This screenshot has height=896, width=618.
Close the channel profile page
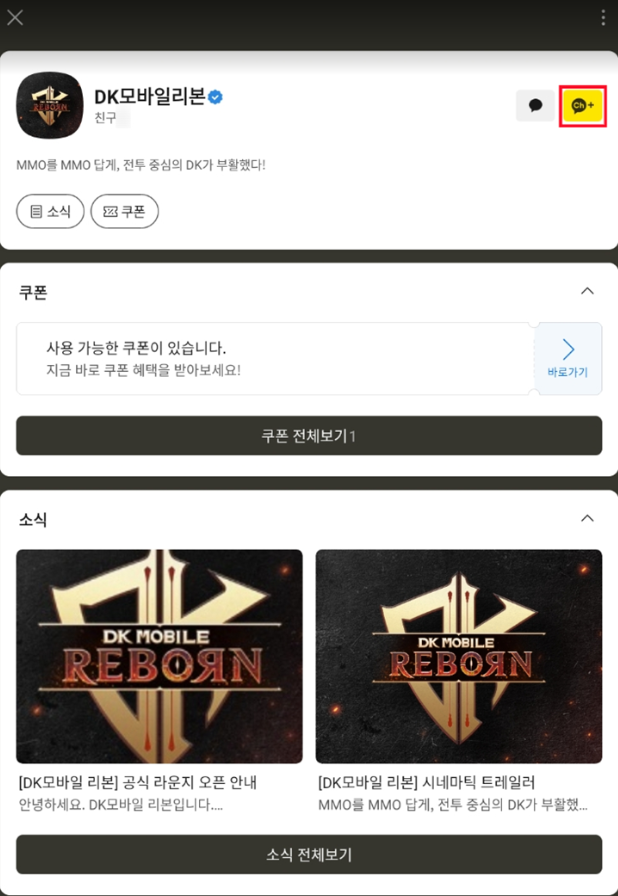tap(15, 18)
